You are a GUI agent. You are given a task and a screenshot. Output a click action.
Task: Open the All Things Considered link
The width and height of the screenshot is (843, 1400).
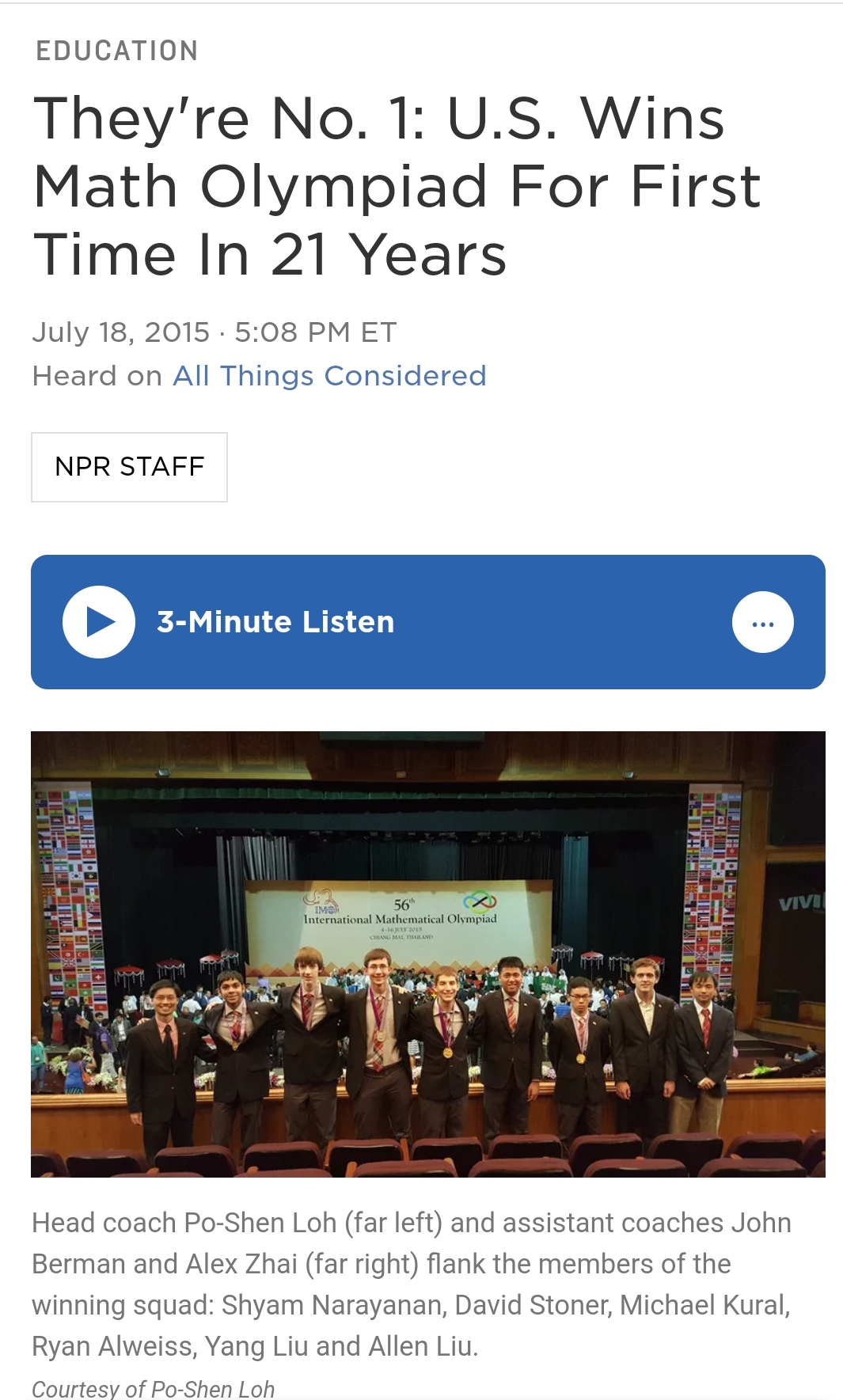[x=329, y=376]
